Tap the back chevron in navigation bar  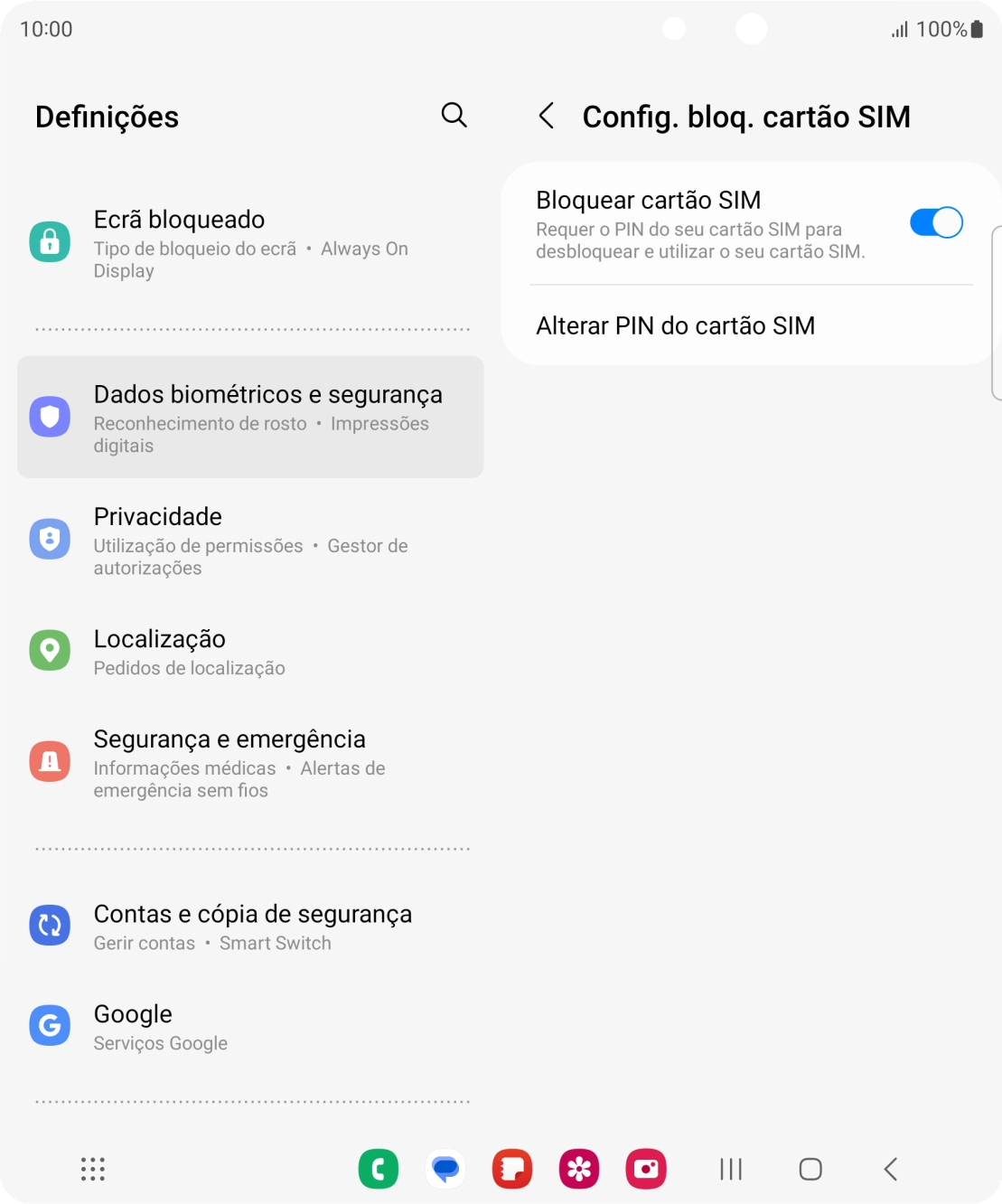pos(890,1168)
